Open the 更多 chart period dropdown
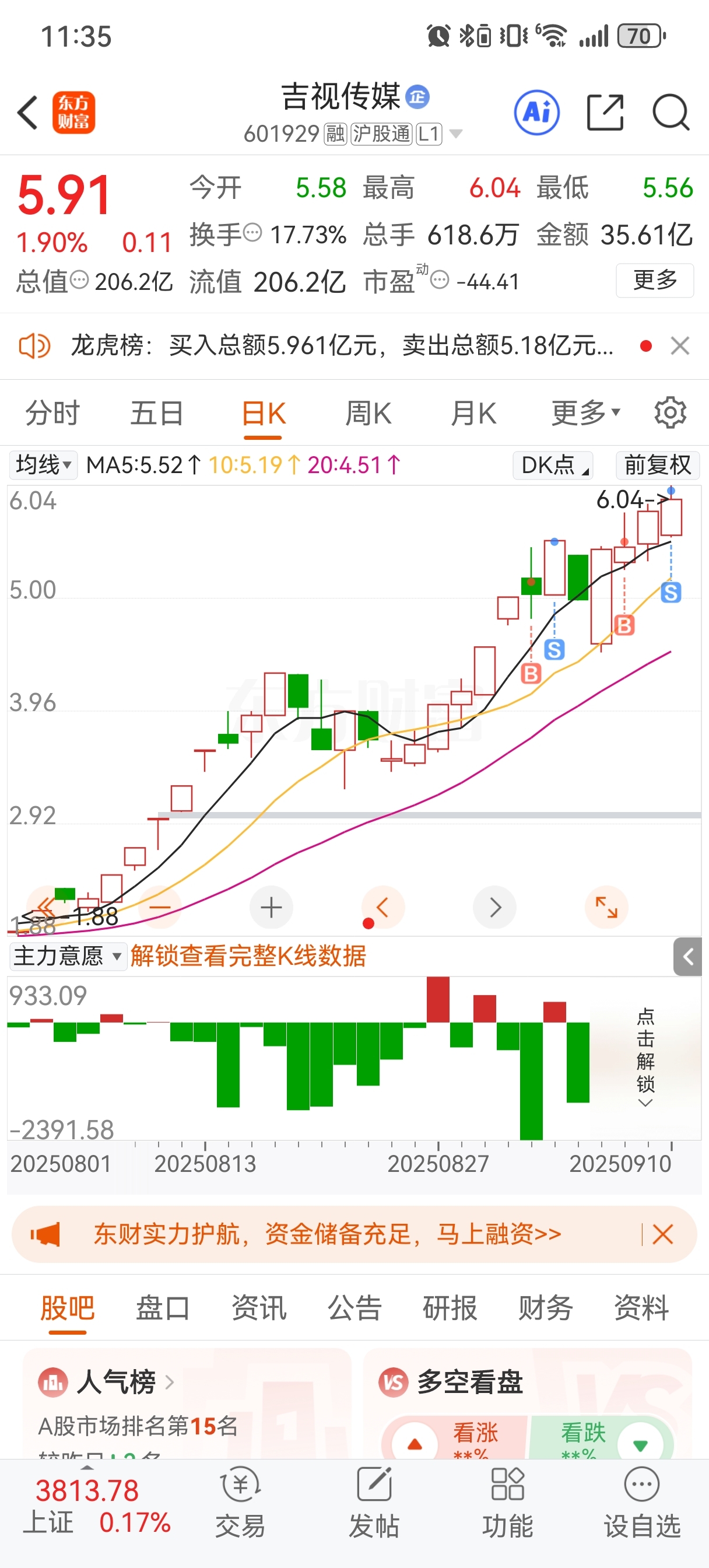The width and height of the screenshot is (709, 1568). (x=585, y=414)
